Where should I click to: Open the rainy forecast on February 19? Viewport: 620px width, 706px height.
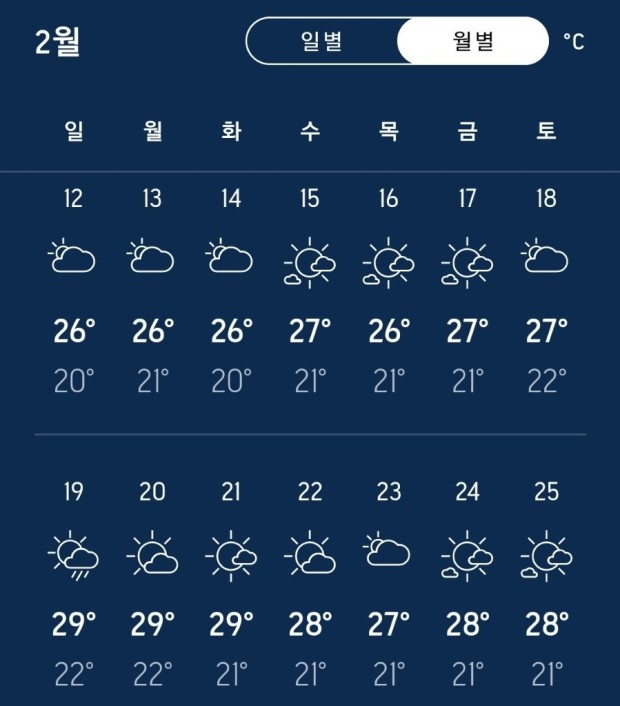tap(73, 583)
